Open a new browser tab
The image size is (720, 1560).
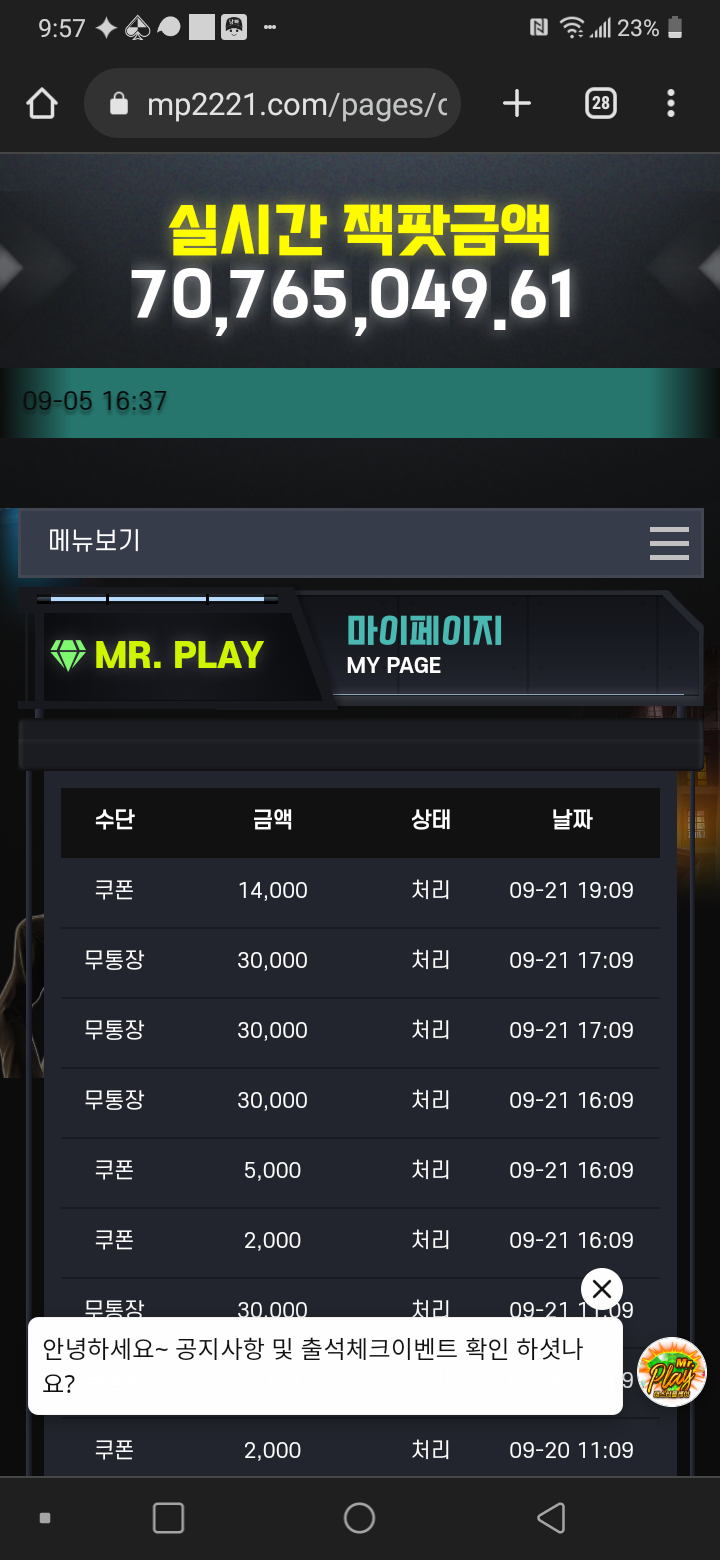[x=516, y=103]
